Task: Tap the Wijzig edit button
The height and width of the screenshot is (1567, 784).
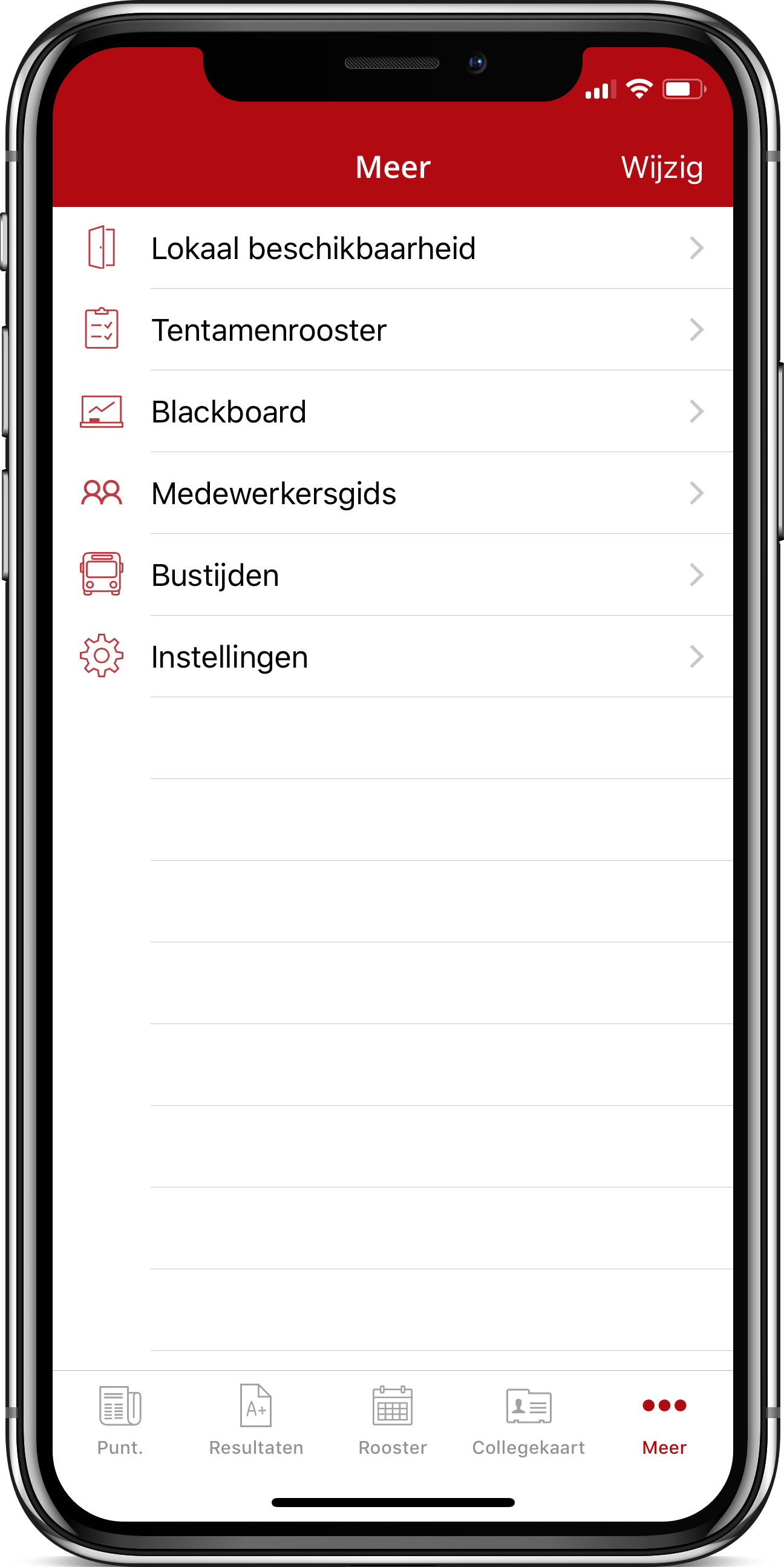Action: (x=662, y=167)
